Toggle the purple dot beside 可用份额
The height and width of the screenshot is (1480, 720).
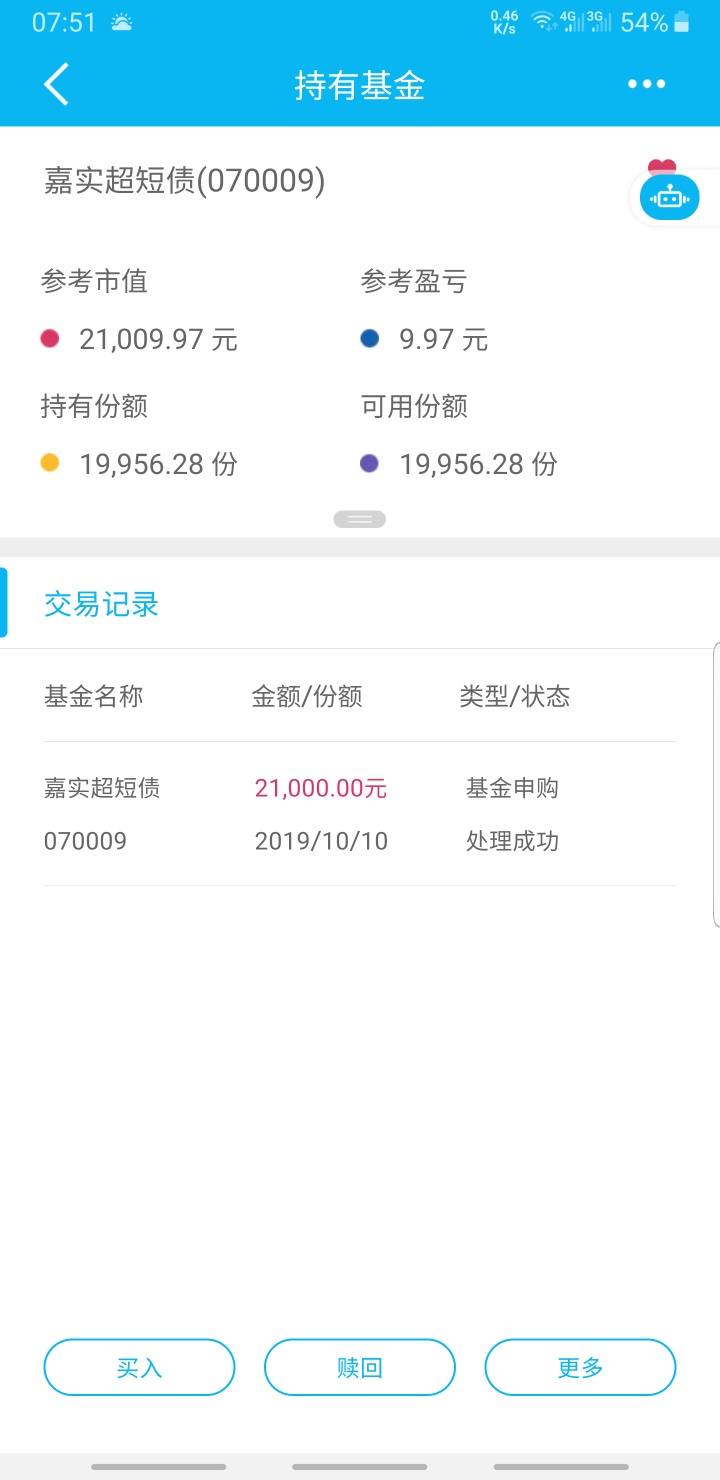(x=370, y=463)
